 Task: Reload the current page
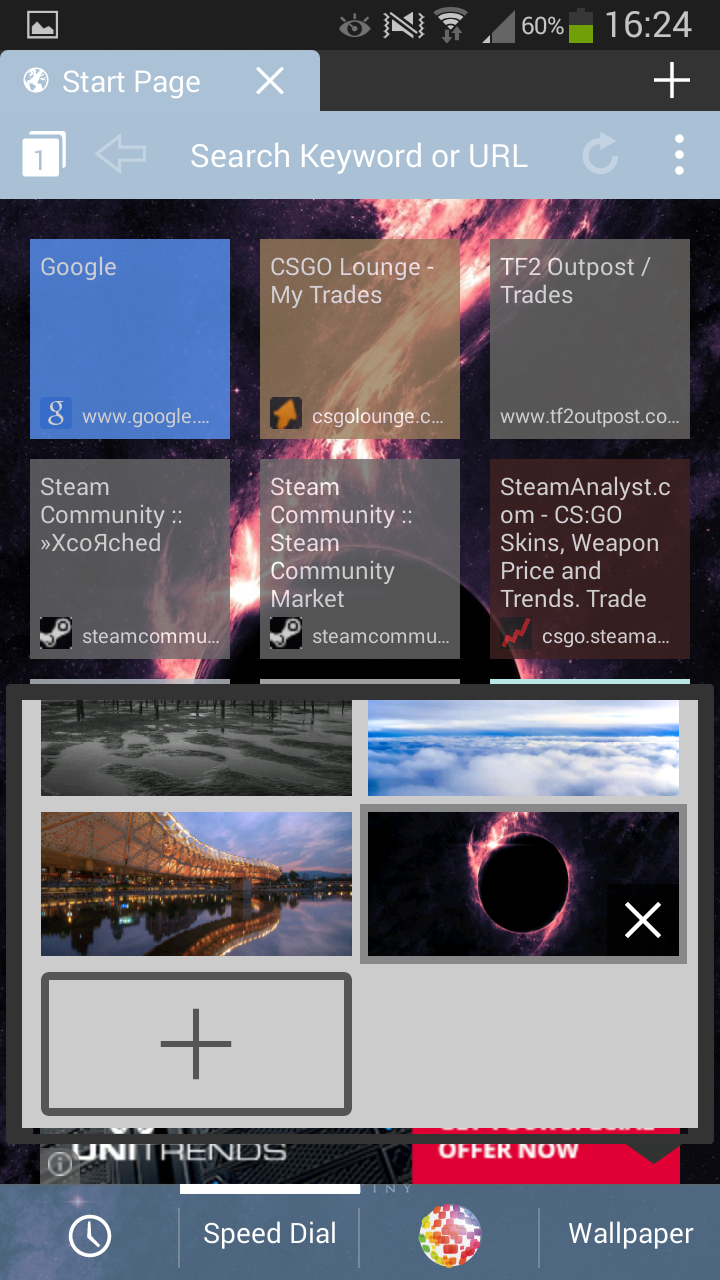pyautogui.click(x=600, y=156)
